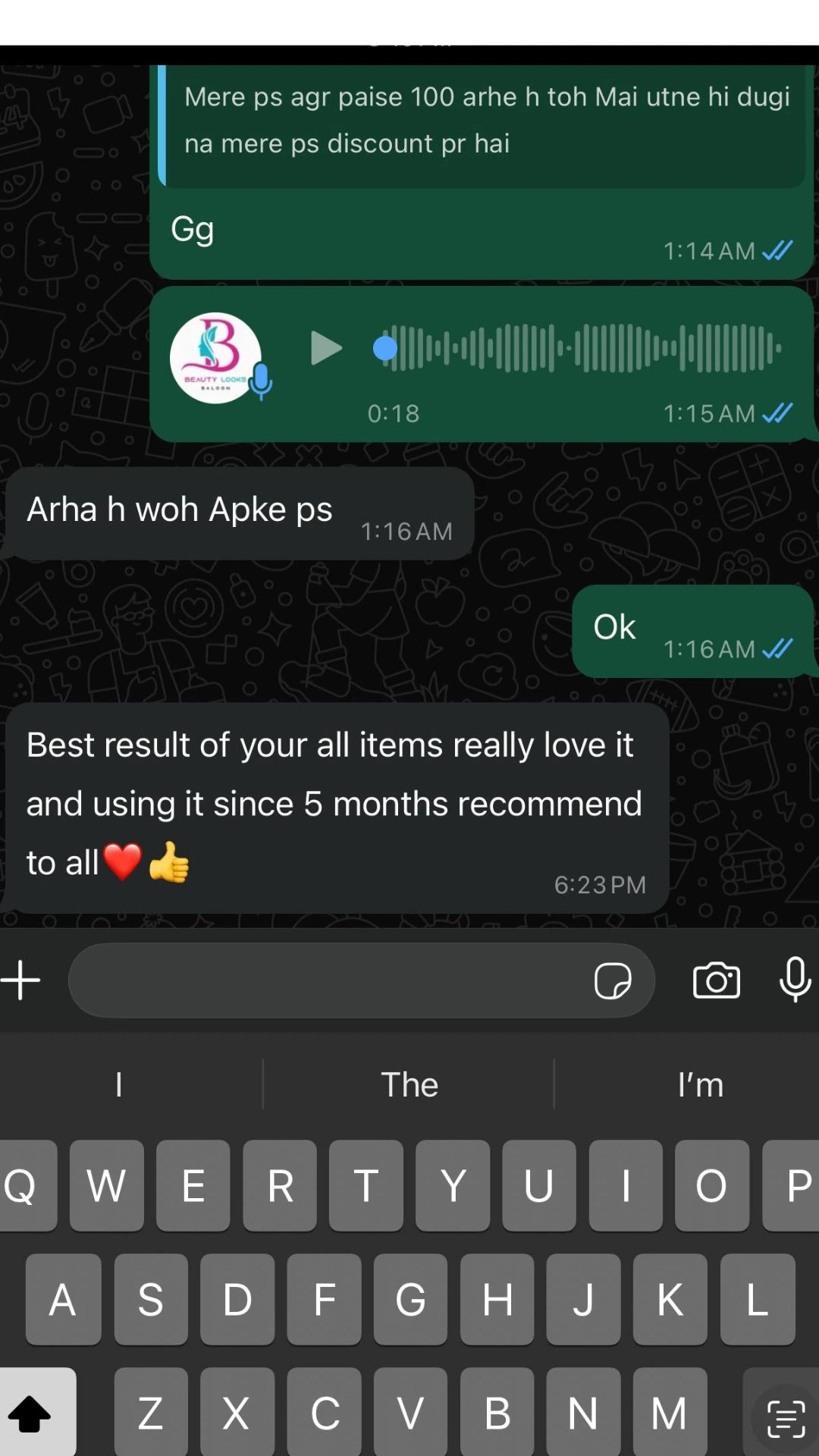Image resolution: width=819 pixels, height=1456 pixels.
Task: Choose keyboard suggestion "The"
Action: tap(409, 1084)
